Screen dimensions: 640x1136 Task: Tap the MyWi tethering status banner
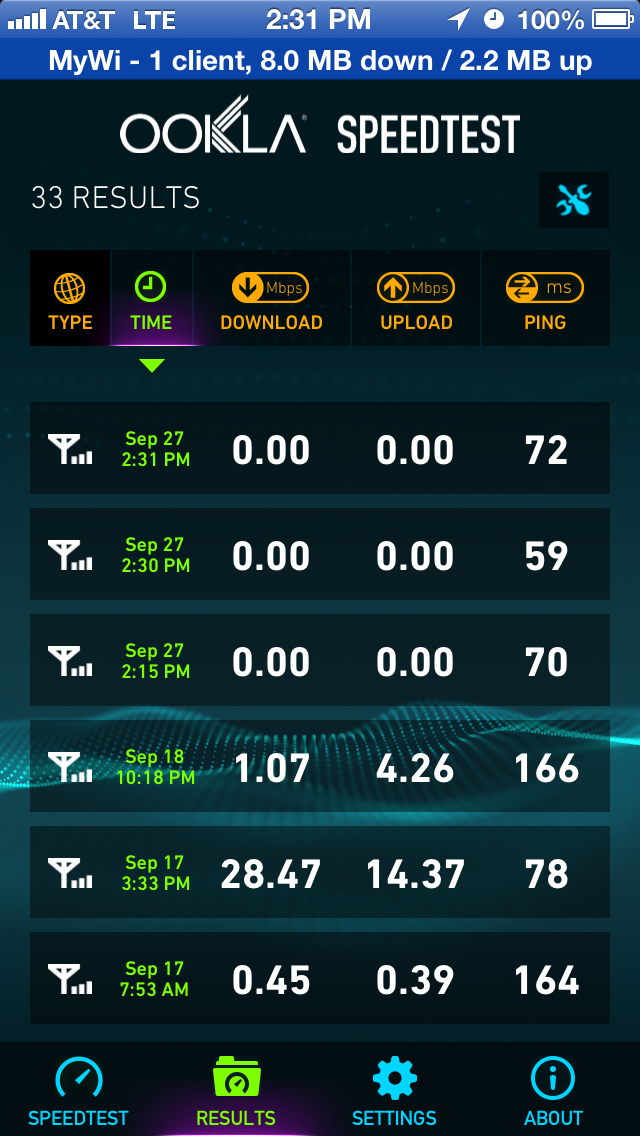point(320,60)
